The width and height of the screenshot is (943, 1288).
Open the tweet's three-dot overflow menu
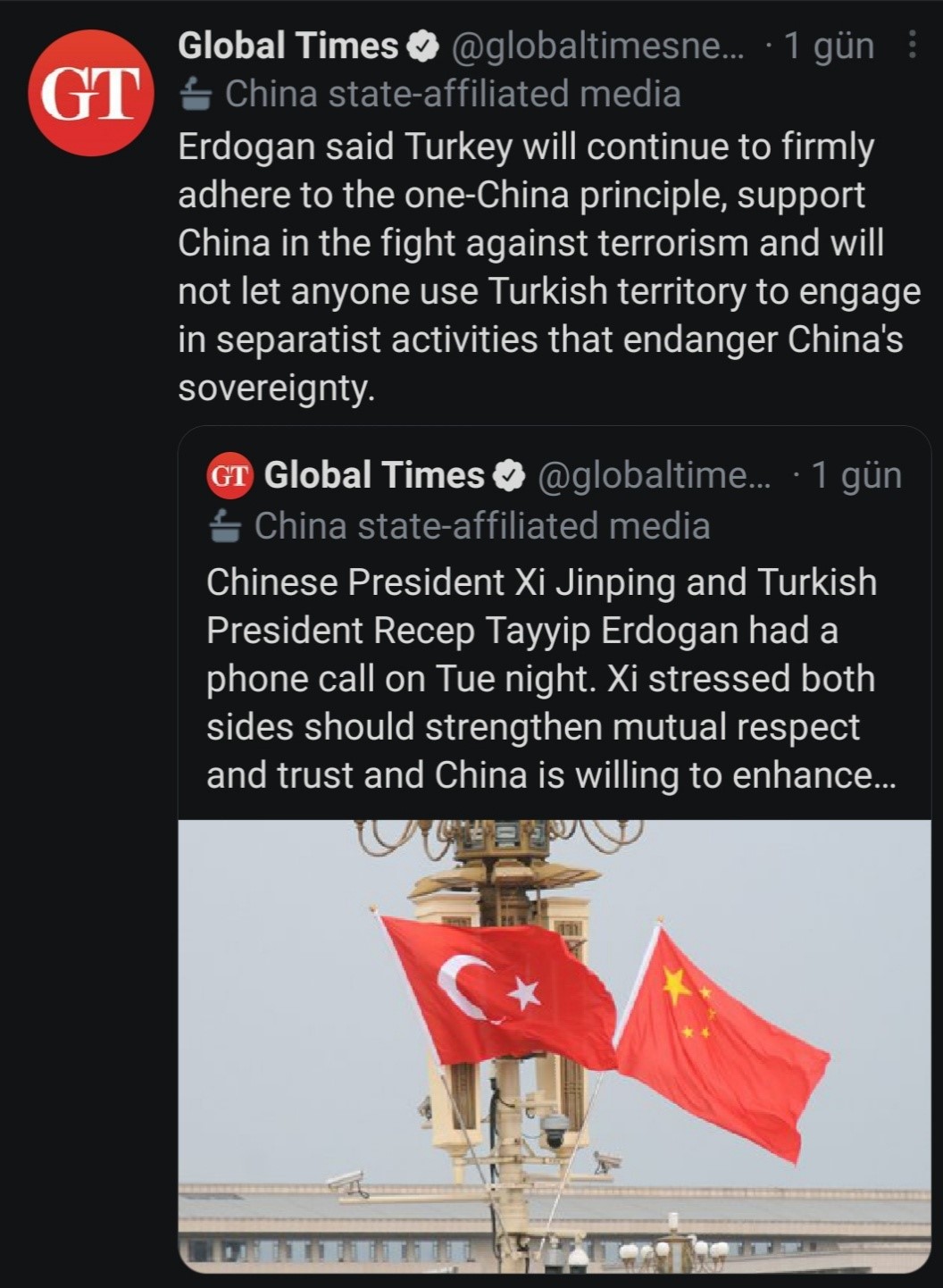pos(911,45)
